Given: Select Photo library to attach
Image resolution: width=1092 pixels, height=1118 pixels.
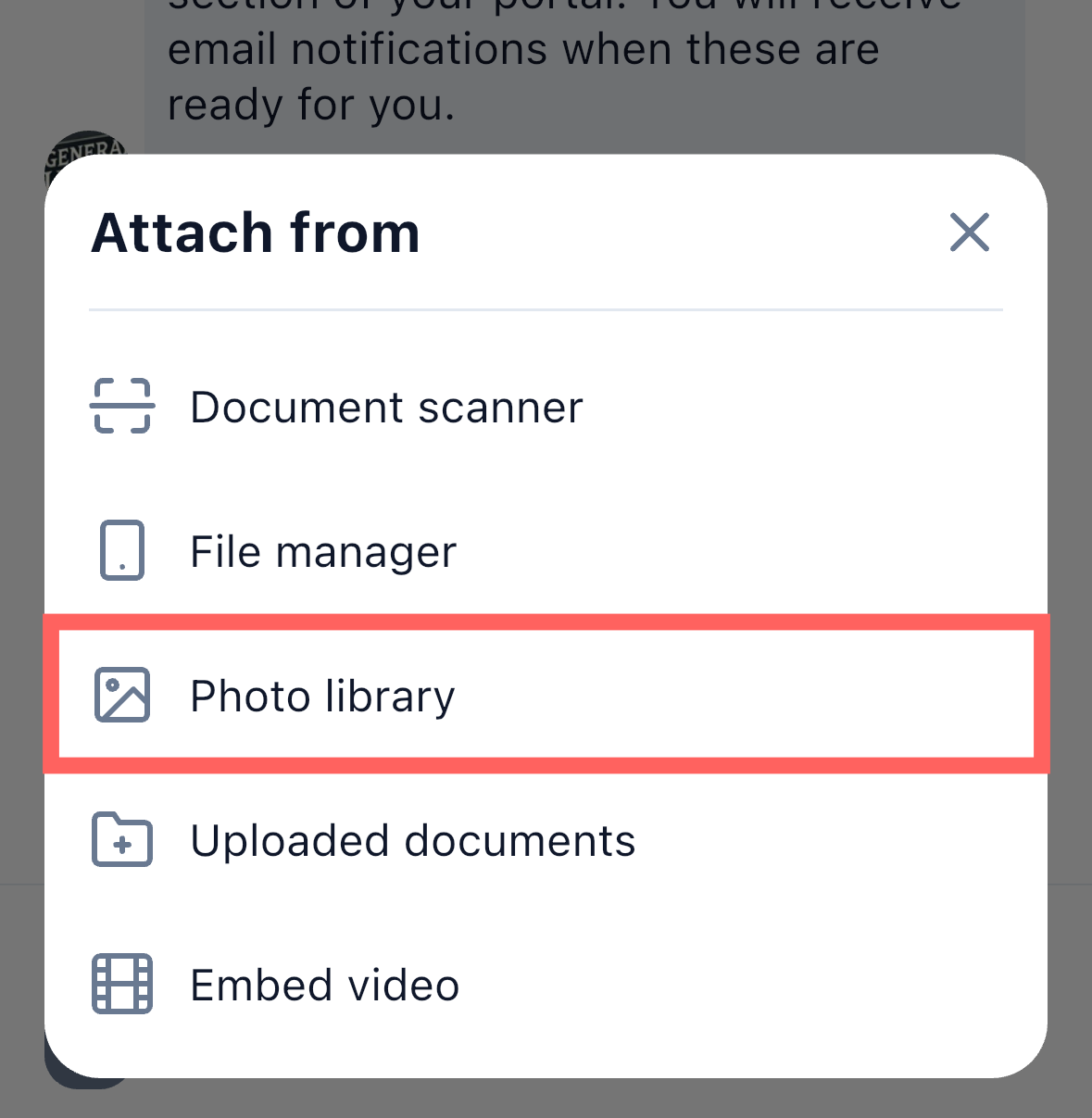Looking at the screenshot, I should [322, 696].
